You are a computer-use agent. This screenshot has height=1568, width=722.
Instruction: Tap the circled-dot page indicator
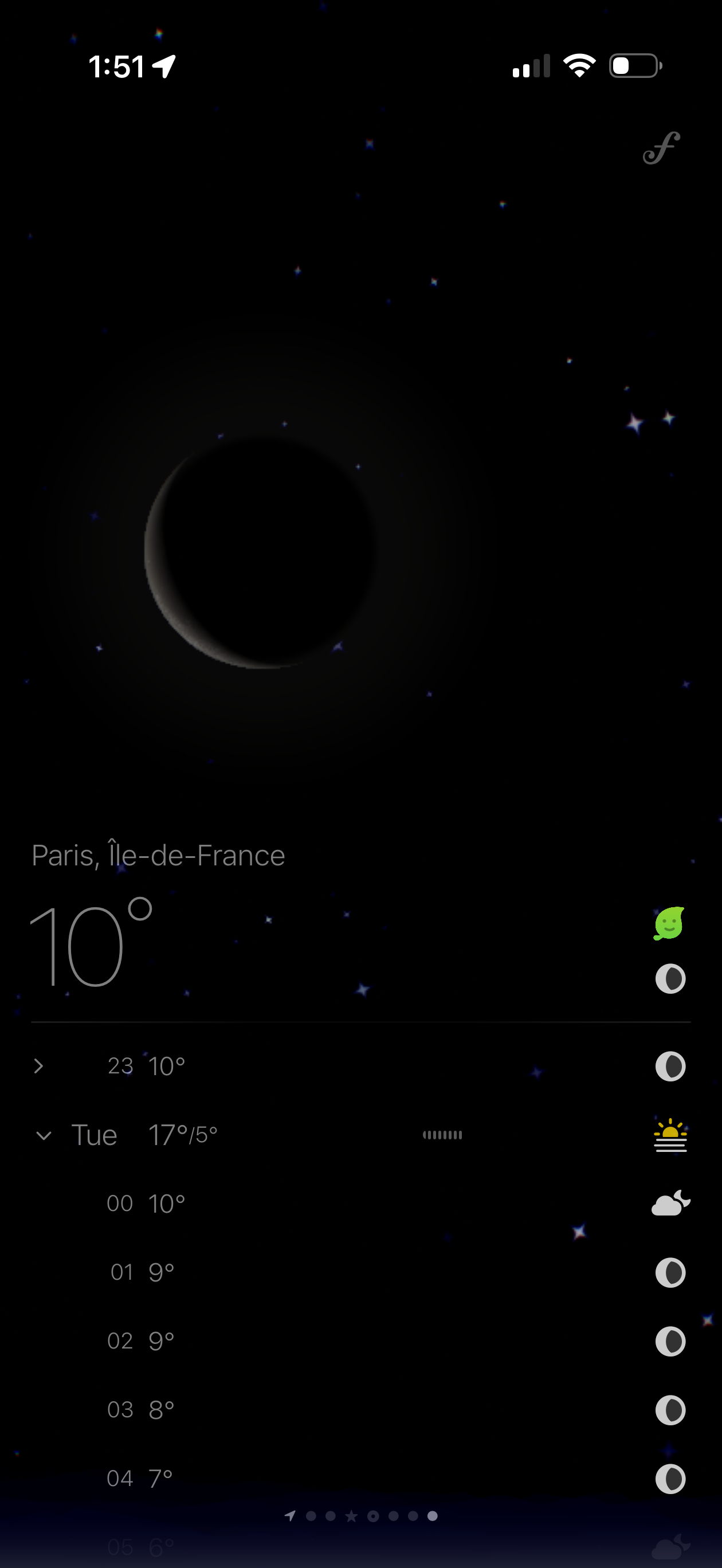(x=374, y=1516)
